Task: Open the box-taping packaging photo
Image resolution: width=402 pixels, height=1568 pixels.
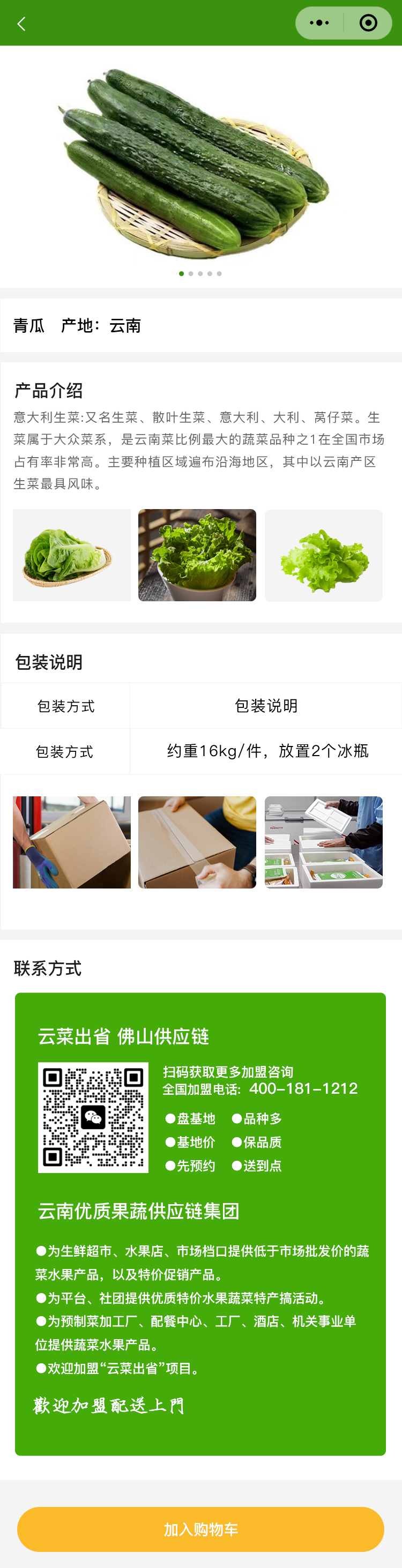Action: click(x=197, y=842)
